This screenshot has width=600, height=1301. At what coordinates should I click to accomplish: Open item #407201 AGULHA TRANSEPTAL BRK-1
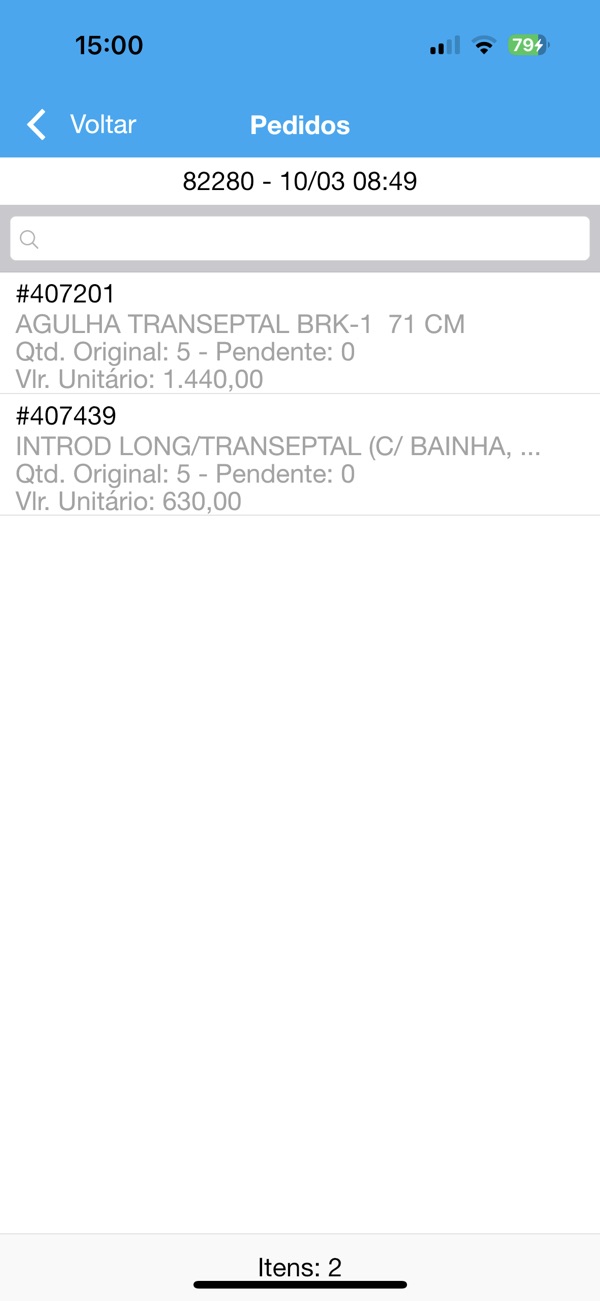300,336
